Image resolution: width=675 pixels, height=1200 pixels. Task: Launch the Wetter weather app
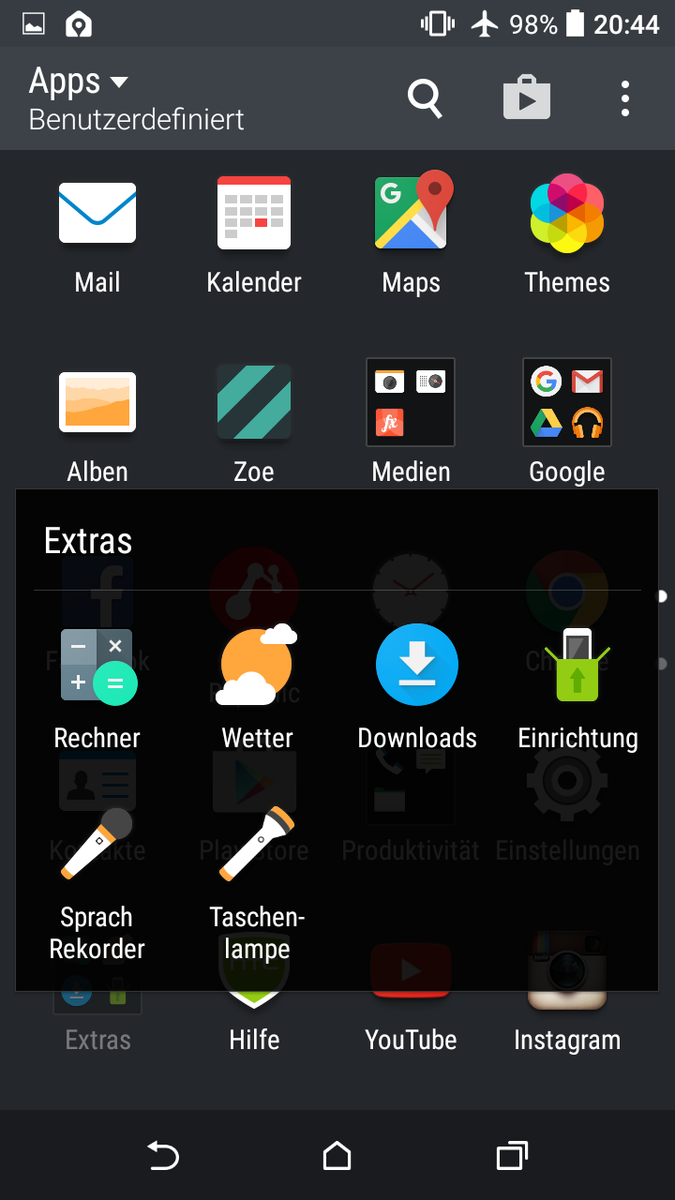tap(257, 665)
